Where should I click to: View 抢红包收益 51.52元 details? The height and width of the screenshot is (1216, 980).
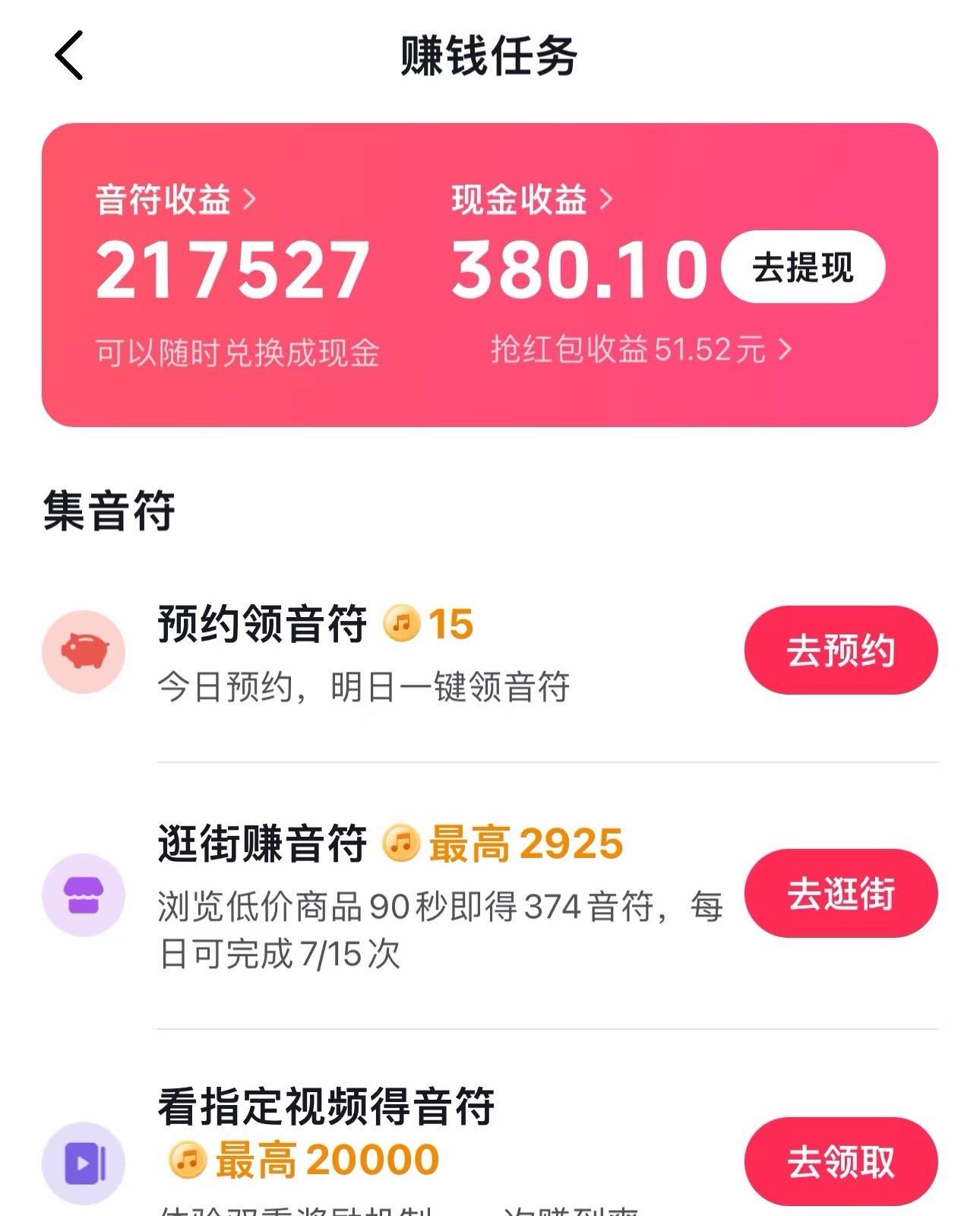[x=640, y=350]
